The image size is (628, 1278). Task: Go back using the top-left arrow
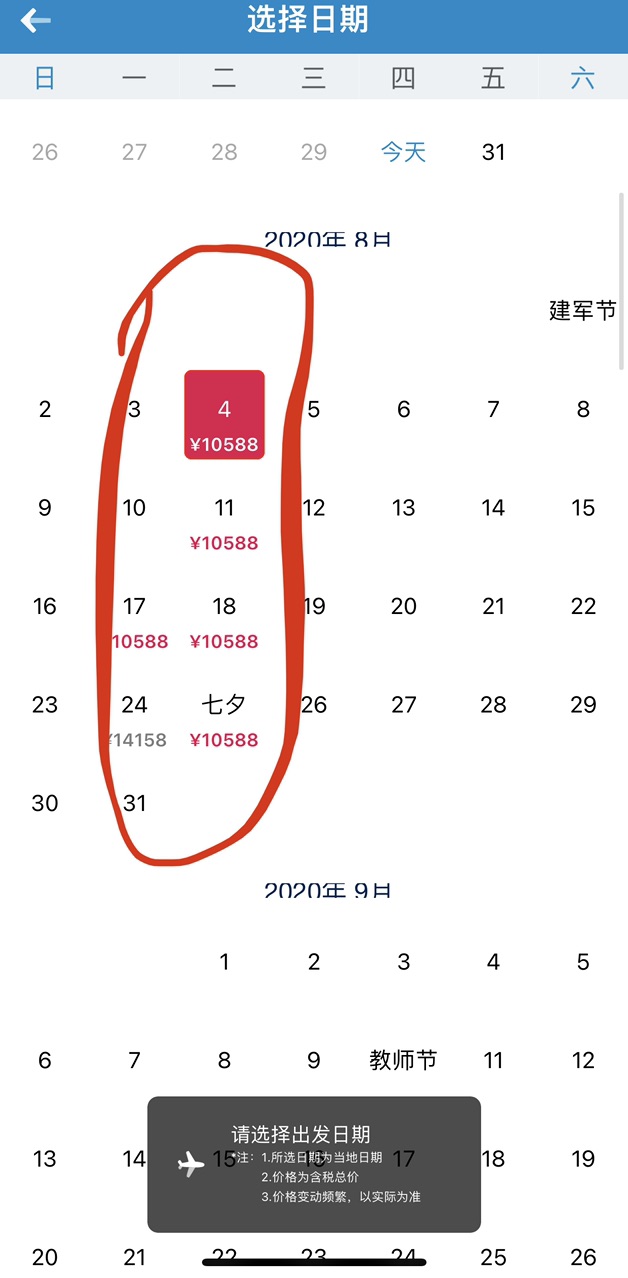point(35,20)
